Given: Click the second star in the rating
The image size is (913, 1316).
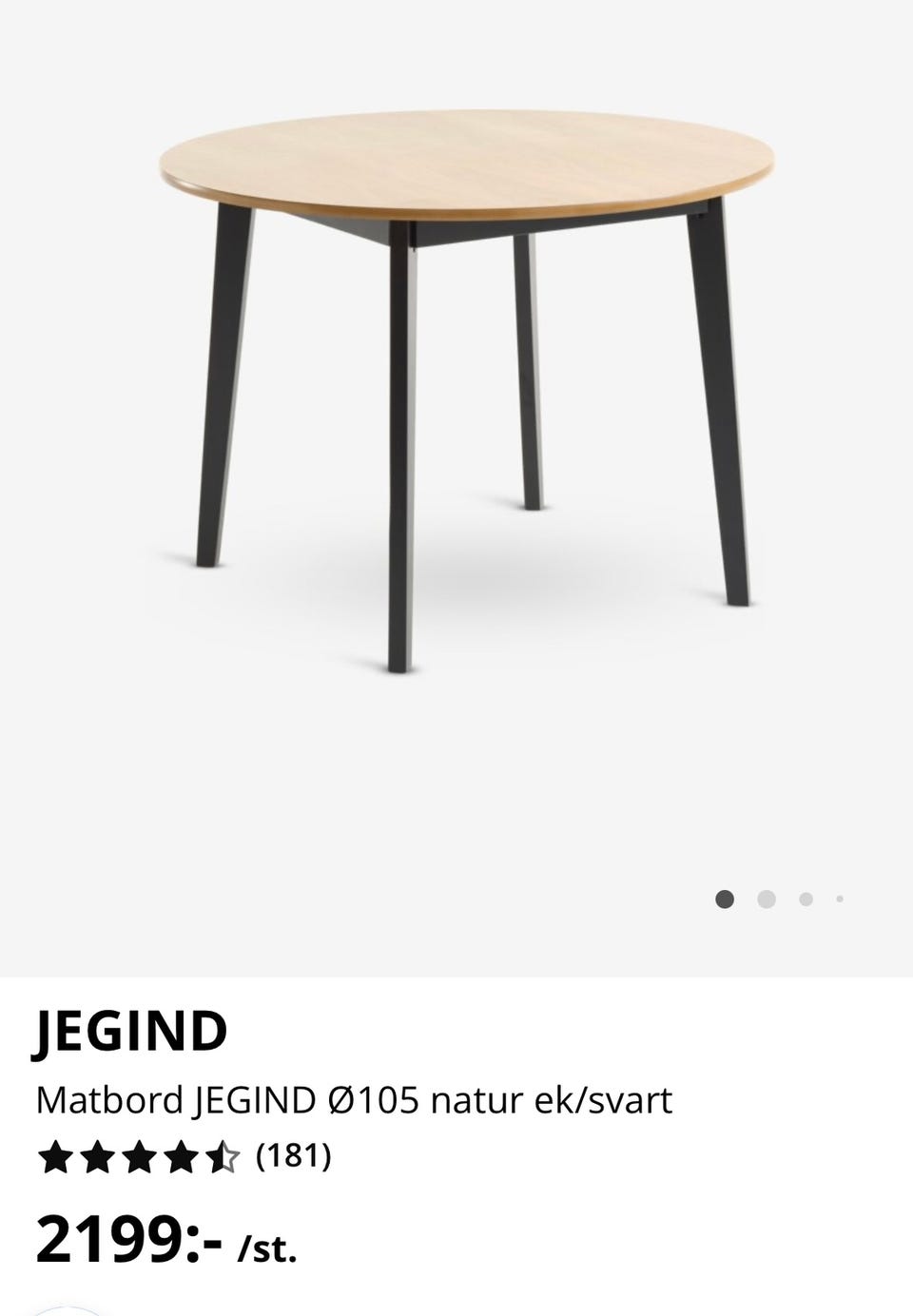Looking at the screenshot, I should click(x=96, y=1158).
